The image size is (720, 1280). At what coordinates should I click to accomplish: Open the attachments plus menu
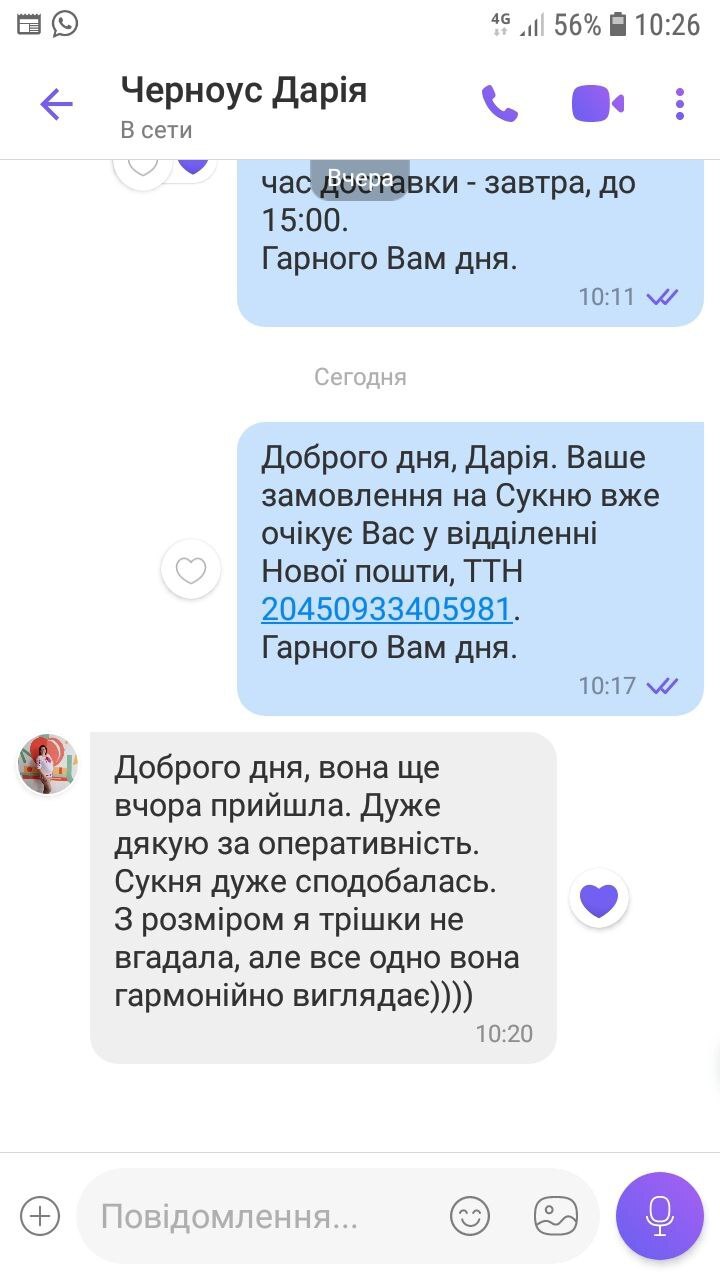(x=40, y=1217)
